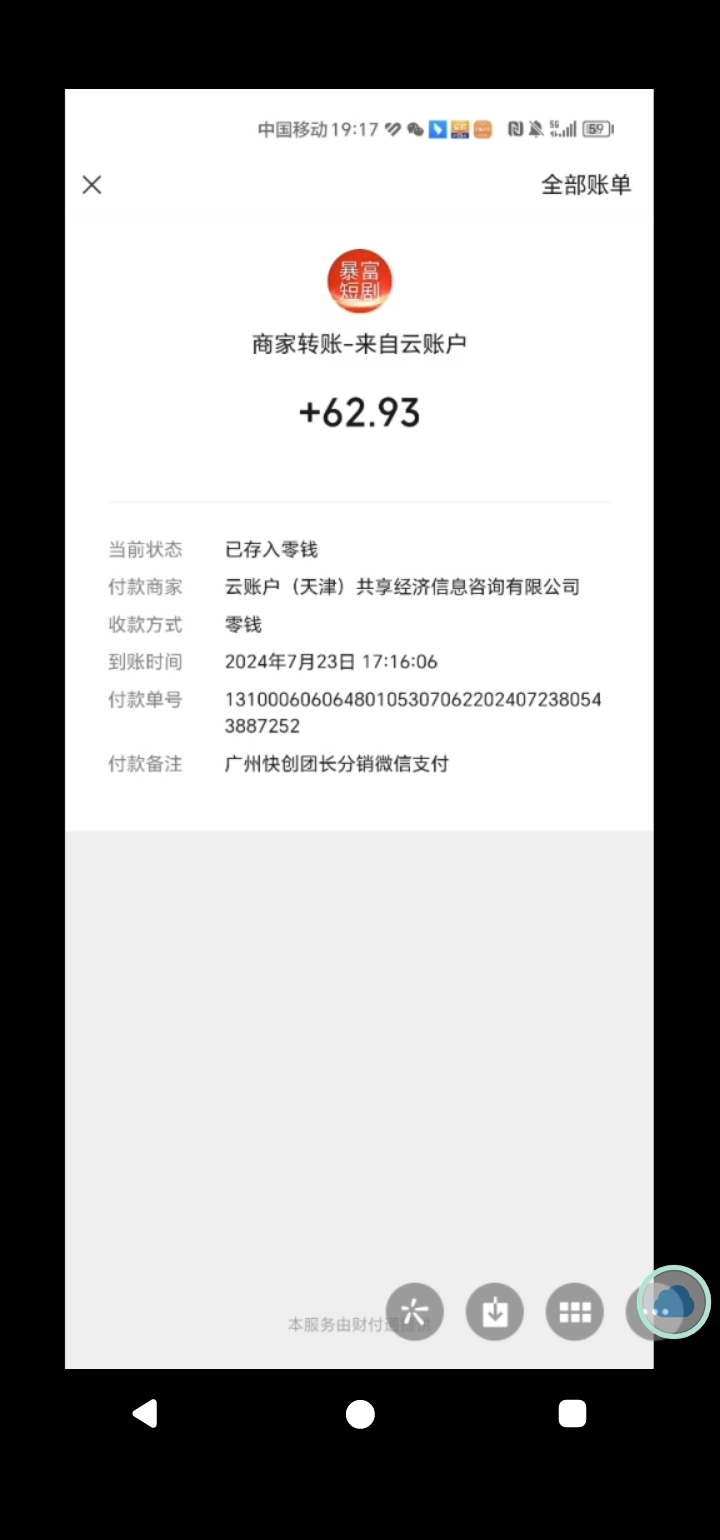The image size is (720, 1540).
Task: Open recent apps with the square button
Action: click(x=573, y=1413)
